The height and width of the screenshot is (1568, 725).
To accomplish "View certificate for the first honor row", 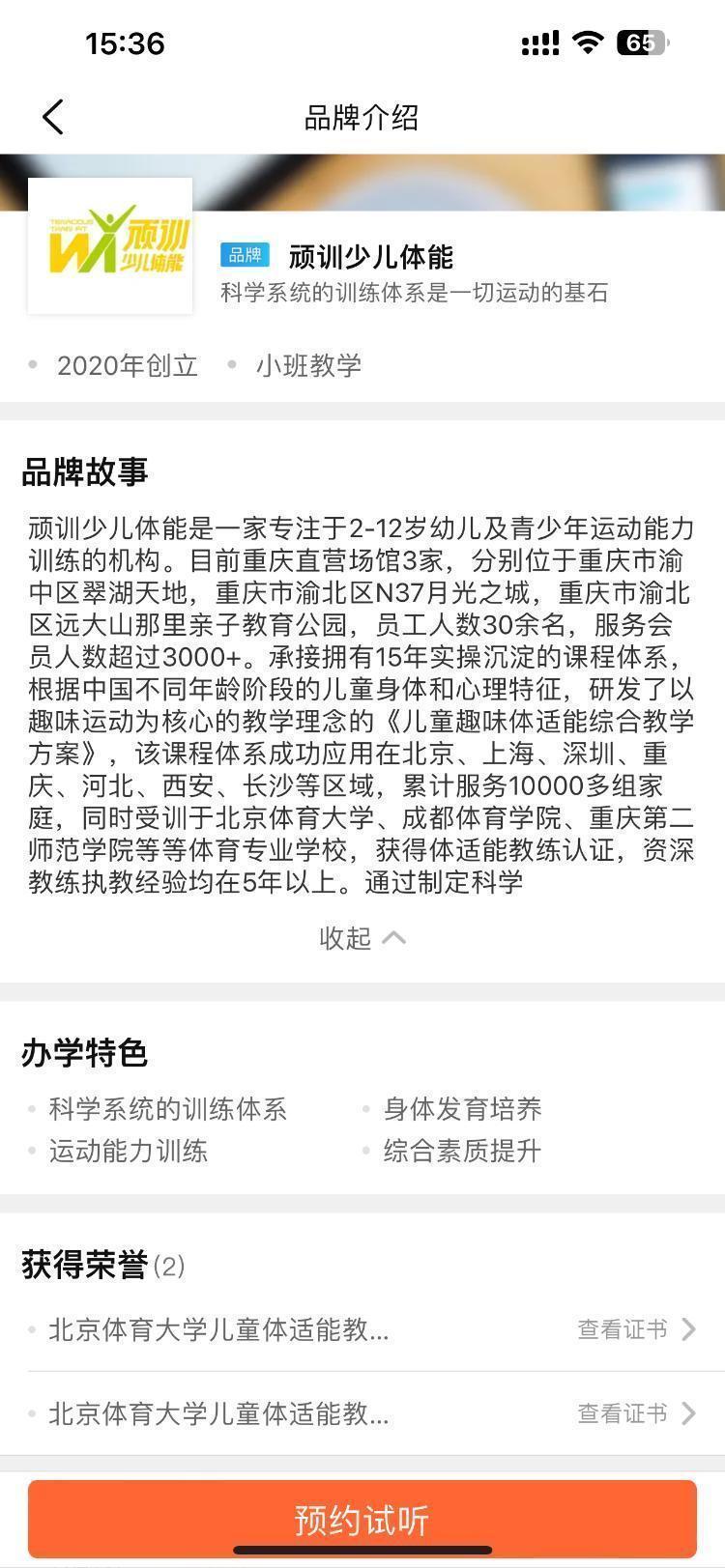I will pyautogui.click(x=636, y=1329).
